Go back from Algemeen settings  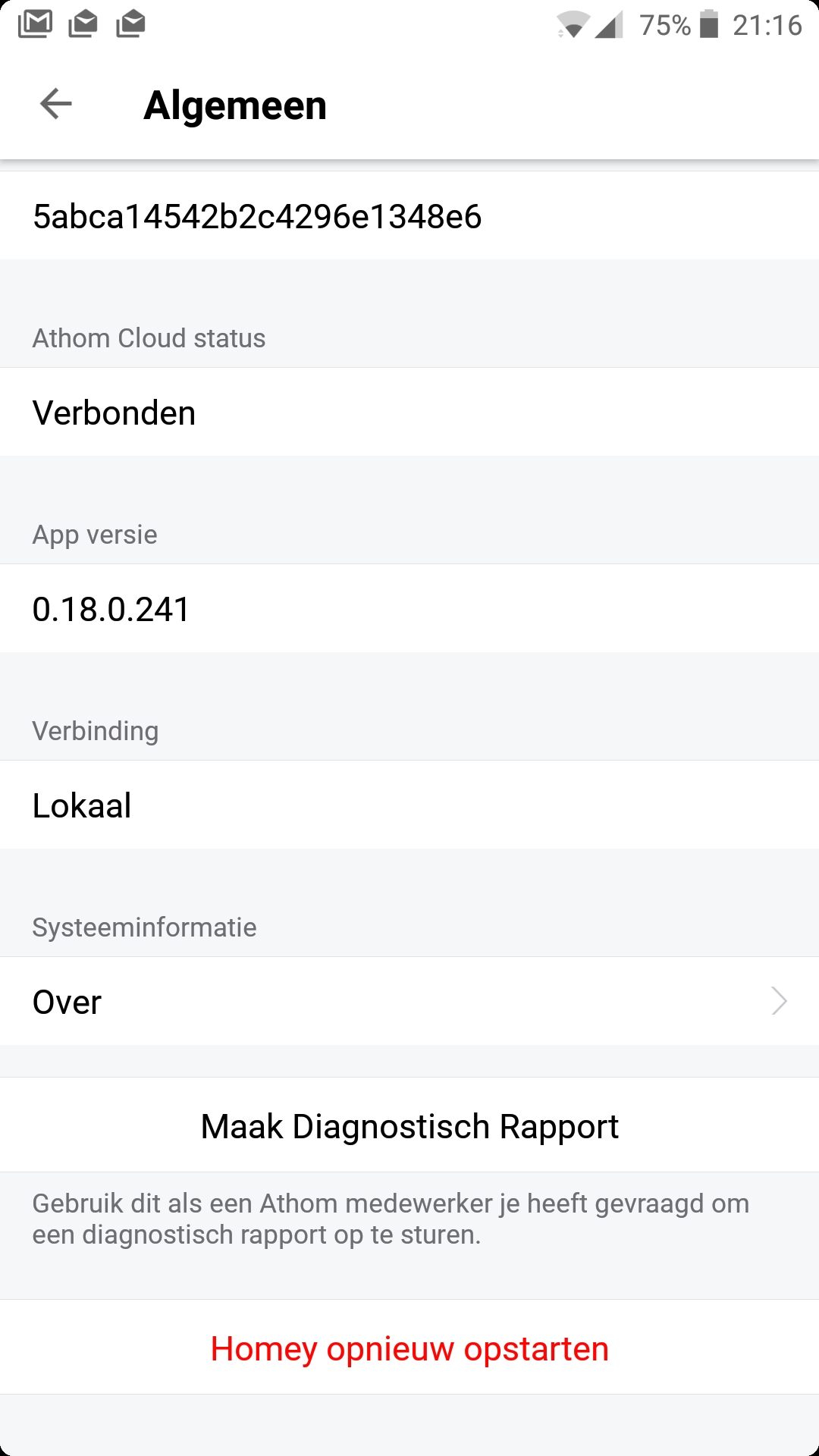(55, 104)
